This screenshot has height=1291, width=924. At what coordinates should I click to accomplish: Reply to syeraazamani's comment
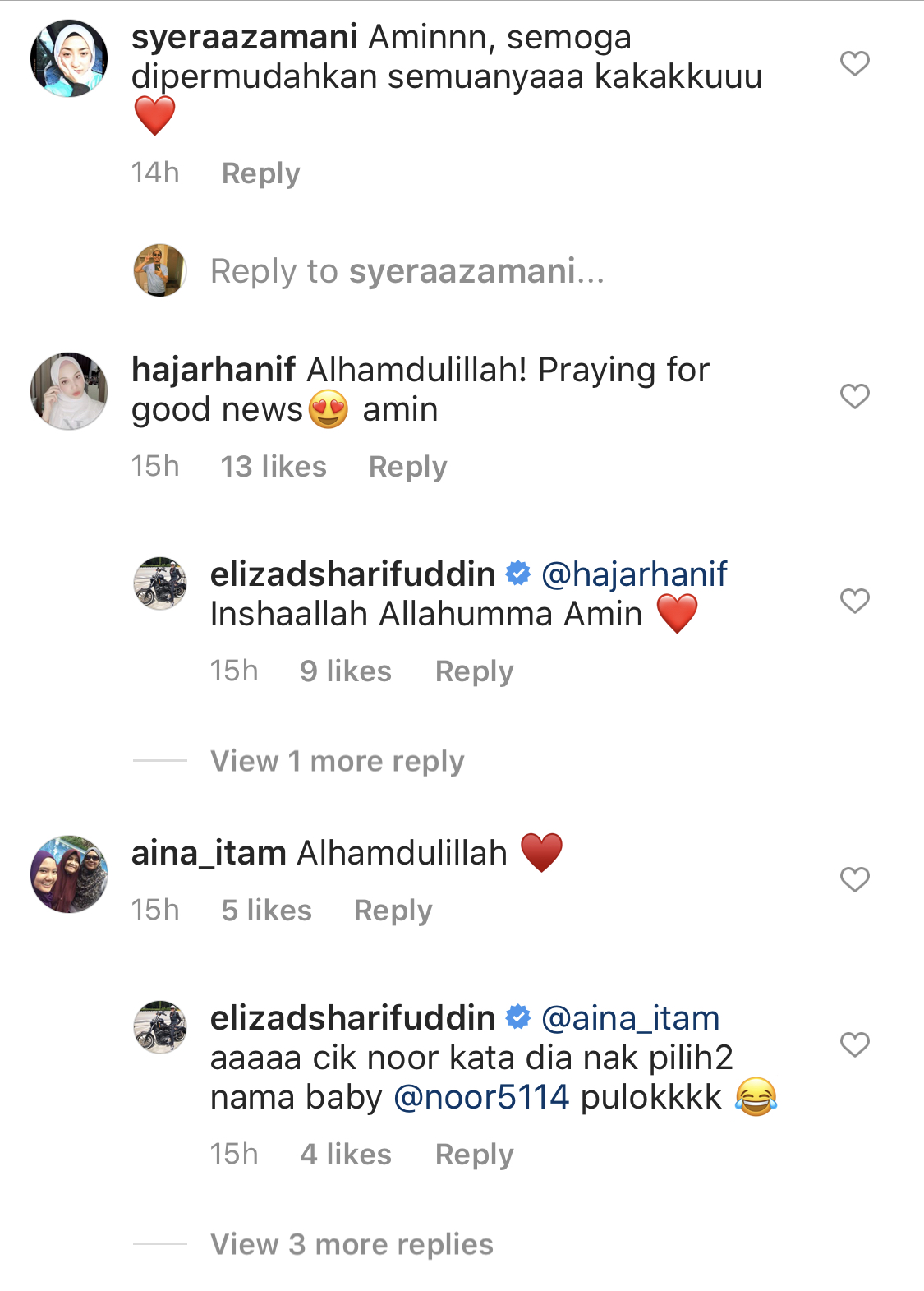pos(260,173)
